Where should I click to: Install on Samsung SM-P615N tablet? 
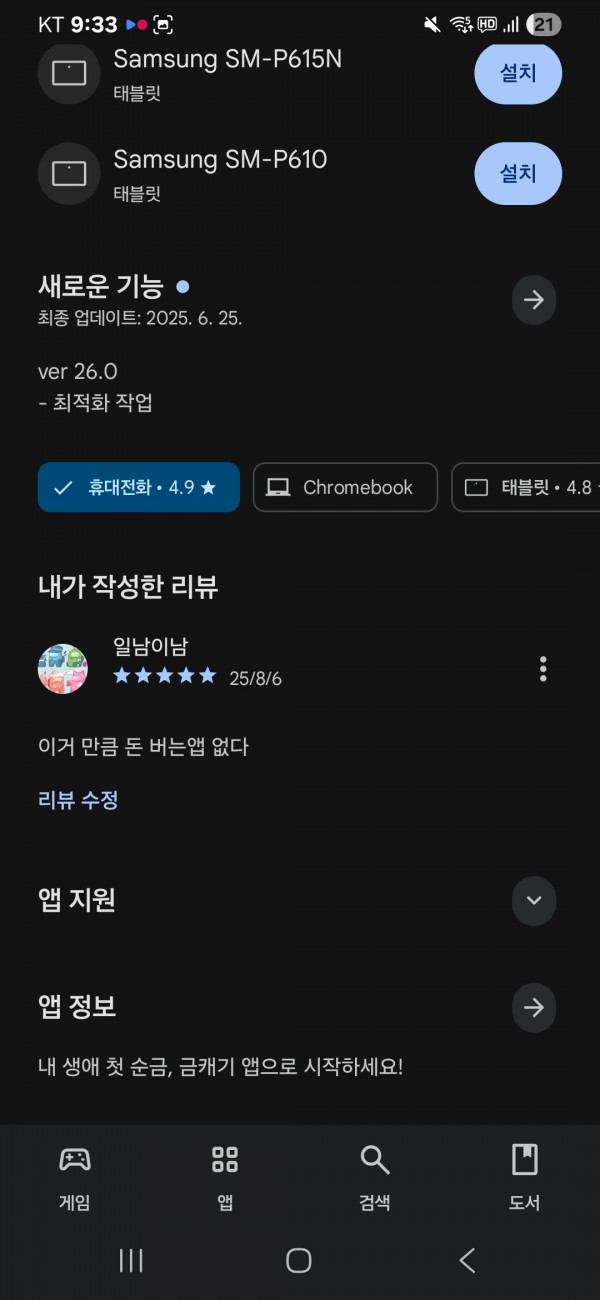click(x=518, y=73)
